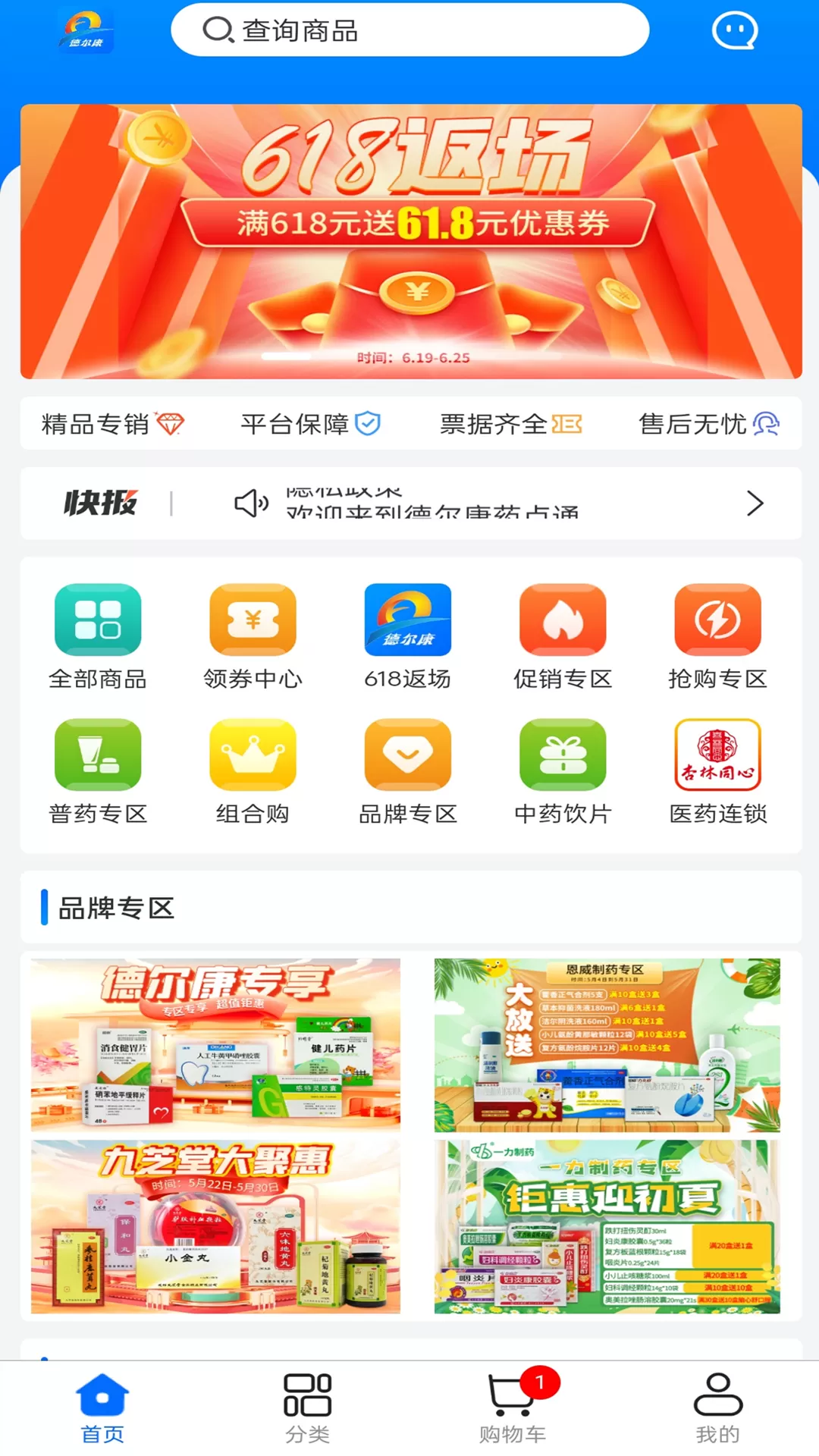The width and height of the screenshot is (819, 1456).
Task: Open the customer service chat icon
Action: (x=734, y=31)
